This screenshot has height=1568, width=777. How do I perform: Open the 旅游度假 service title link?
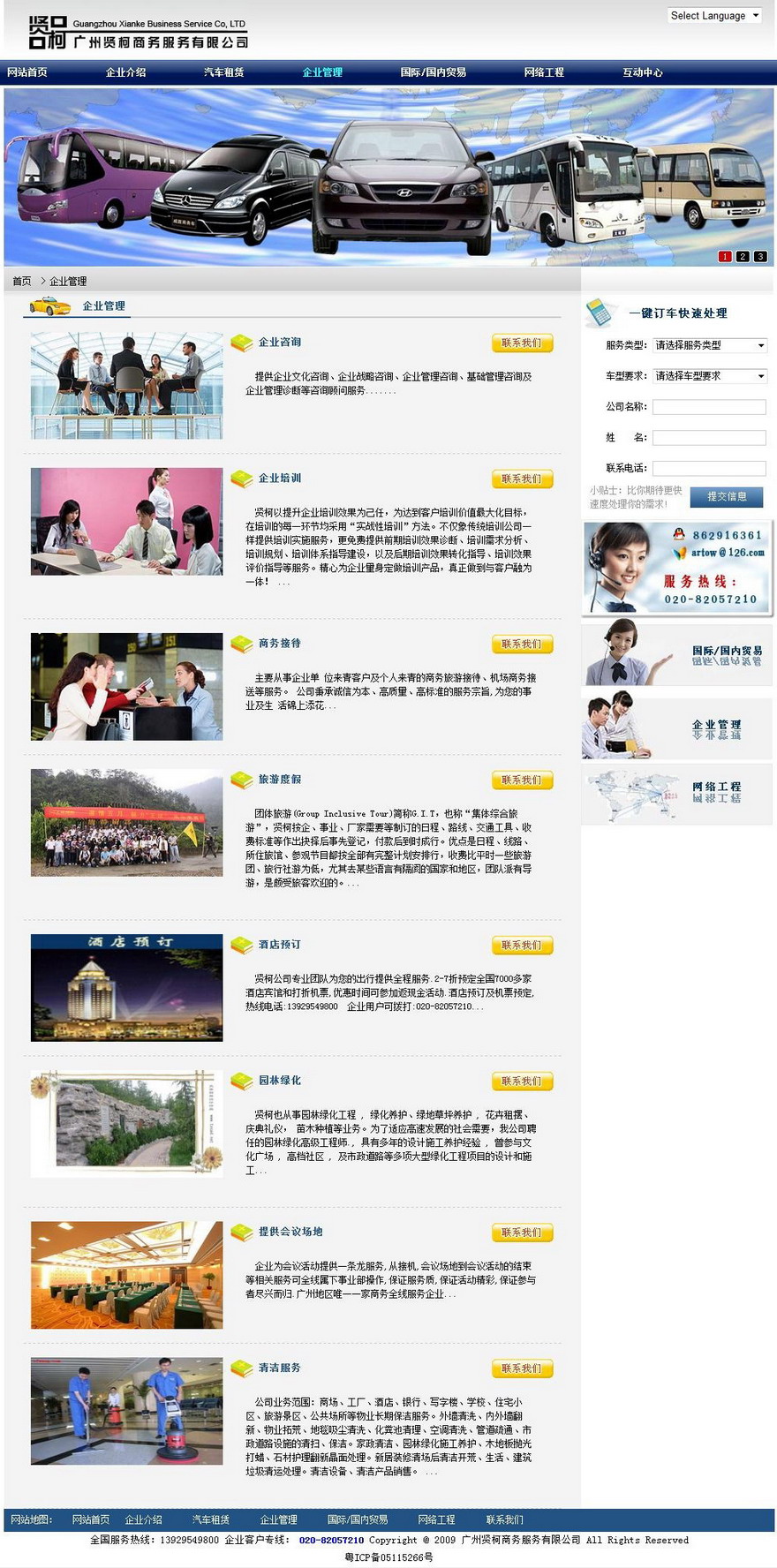point(280,780)
